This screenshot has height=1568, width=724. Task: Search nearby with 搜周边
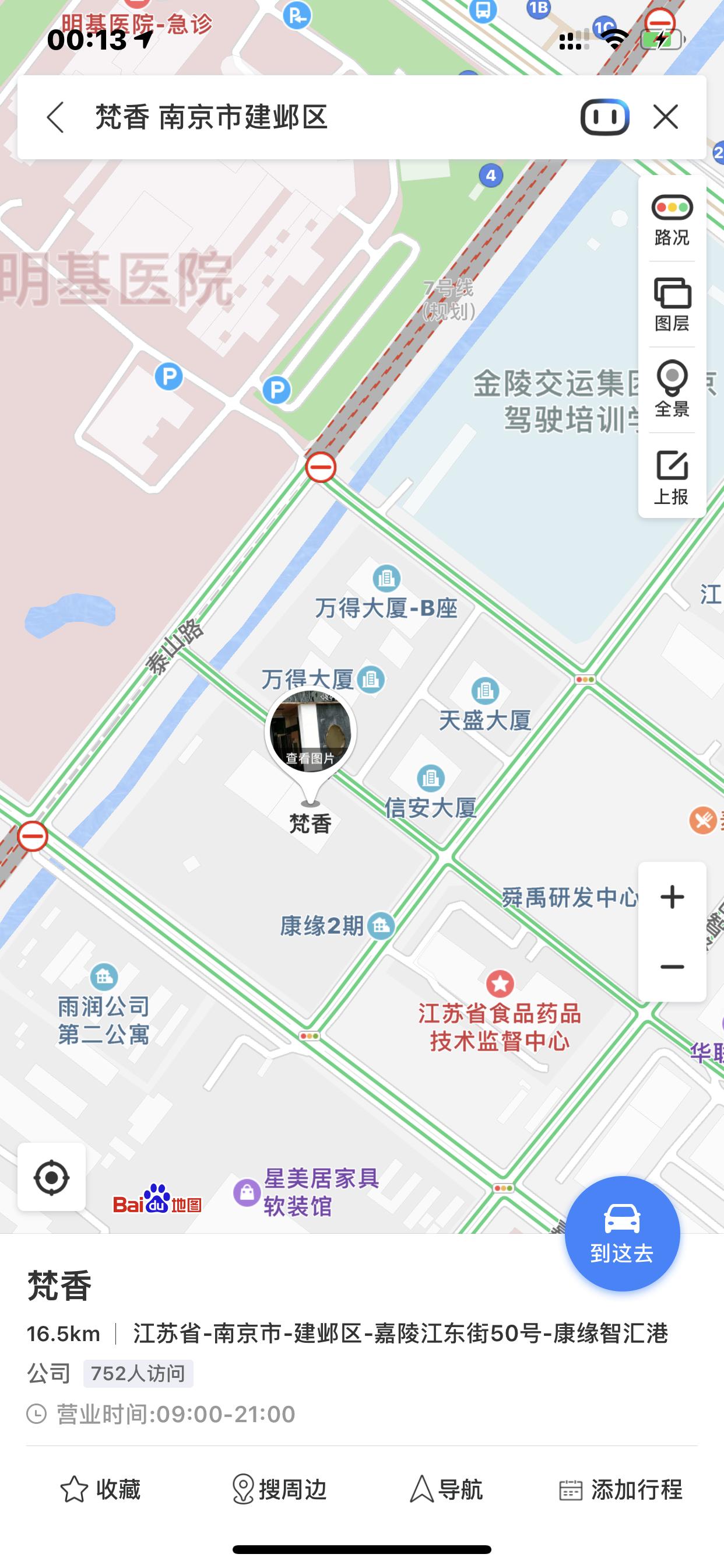(x=280, y=1490)
